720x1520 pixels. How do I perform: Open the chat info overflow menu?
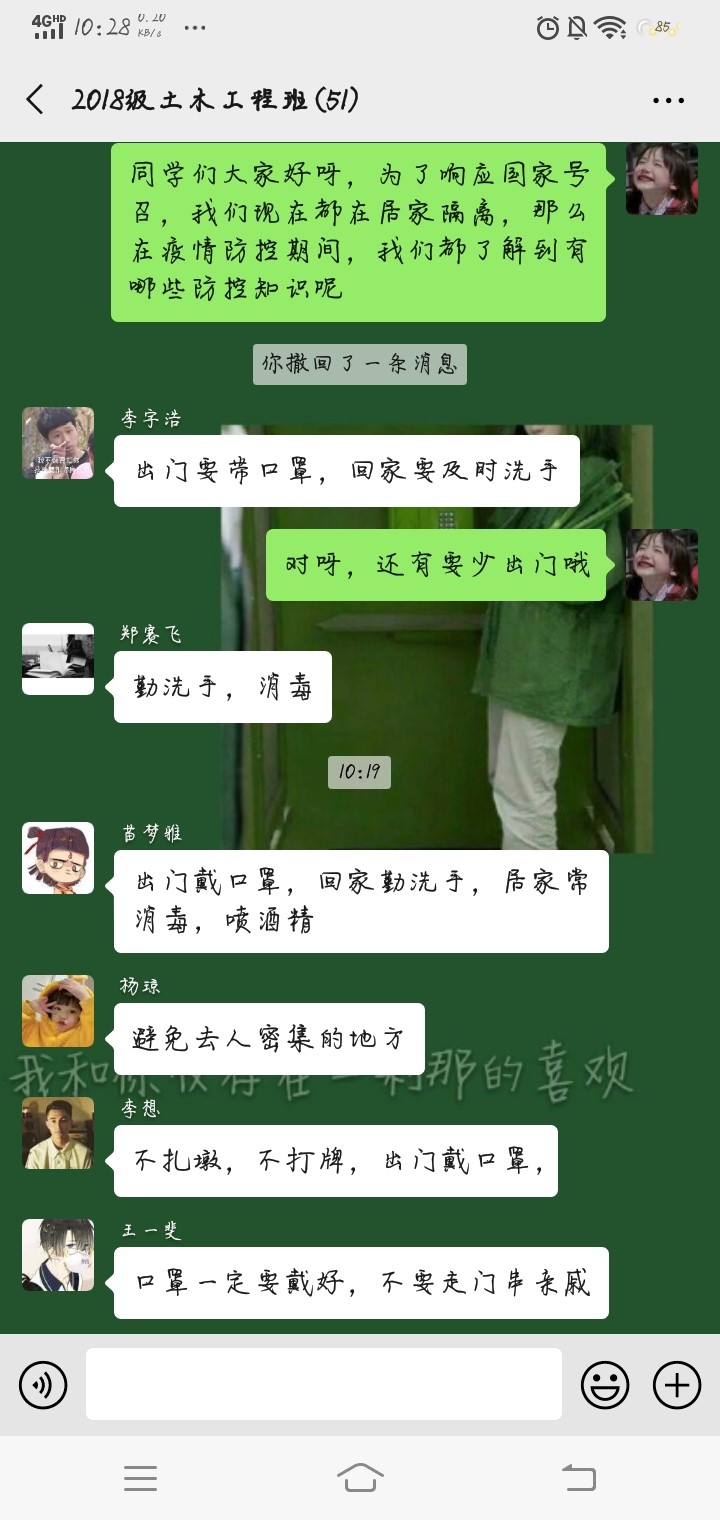[x=668, y=100]
